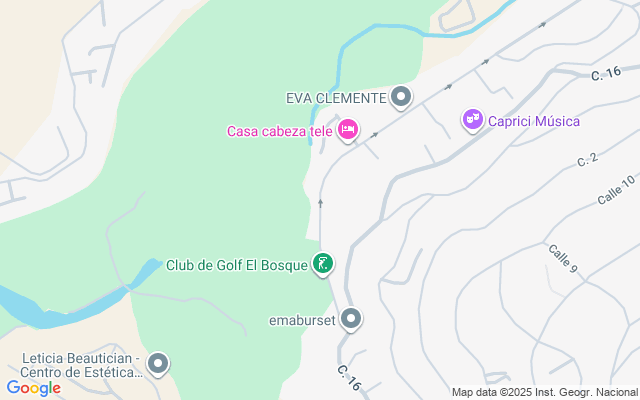Screen dimensions: 640x400
Task: Select the emaburset place marker
Action: (x=351, y=320)
